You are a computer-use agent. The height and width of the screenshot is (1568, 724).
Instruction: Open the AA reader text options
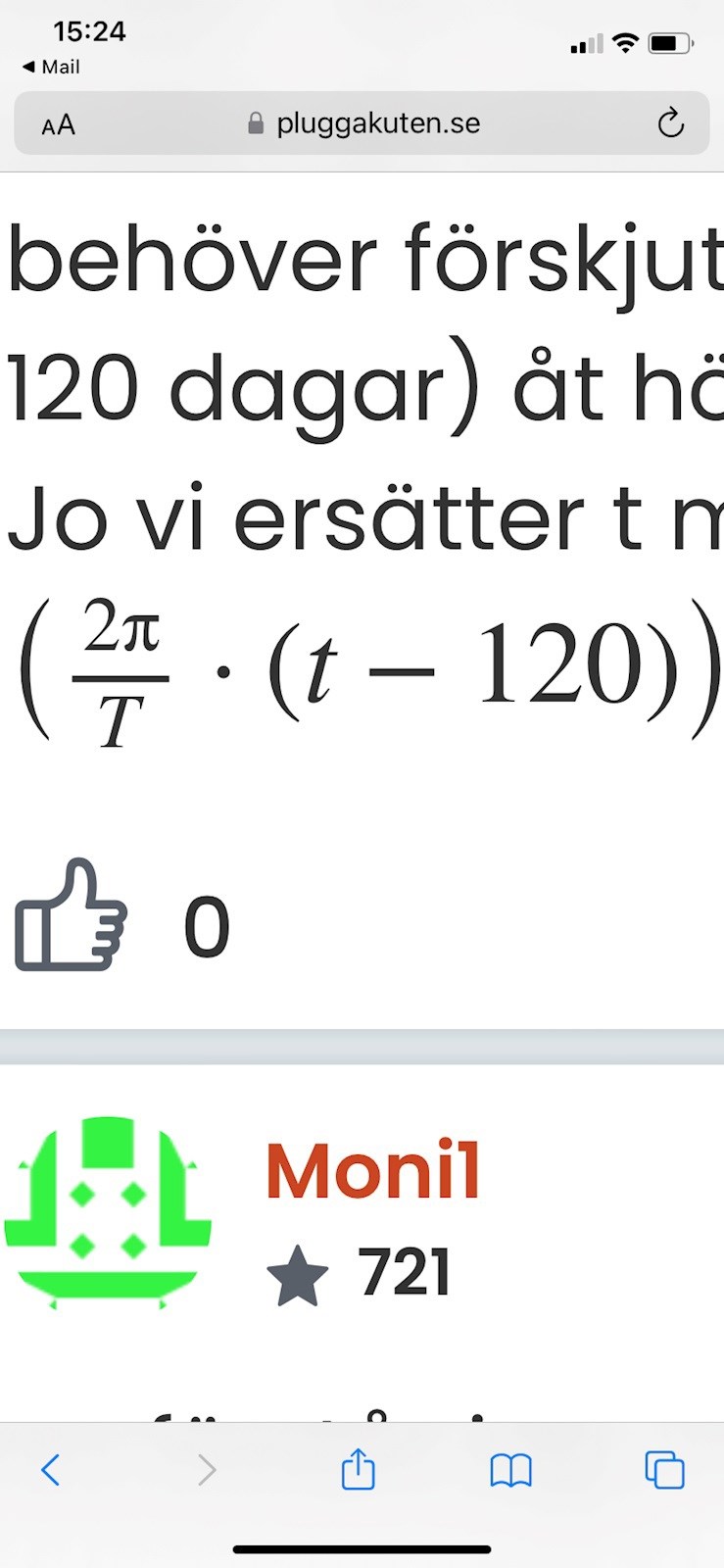click(59, 124)
